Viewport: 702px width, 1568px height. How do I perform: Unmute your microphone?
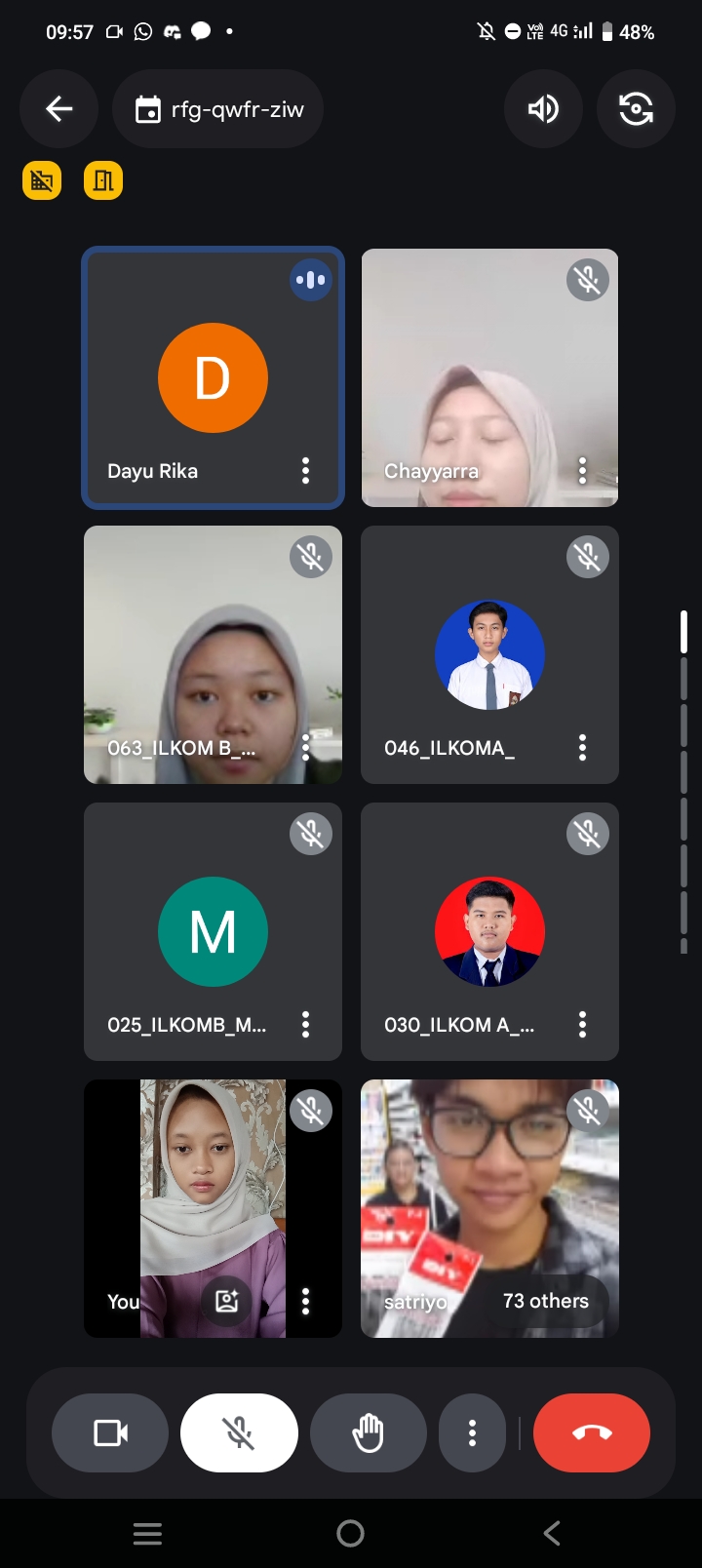coord(239,1432)
